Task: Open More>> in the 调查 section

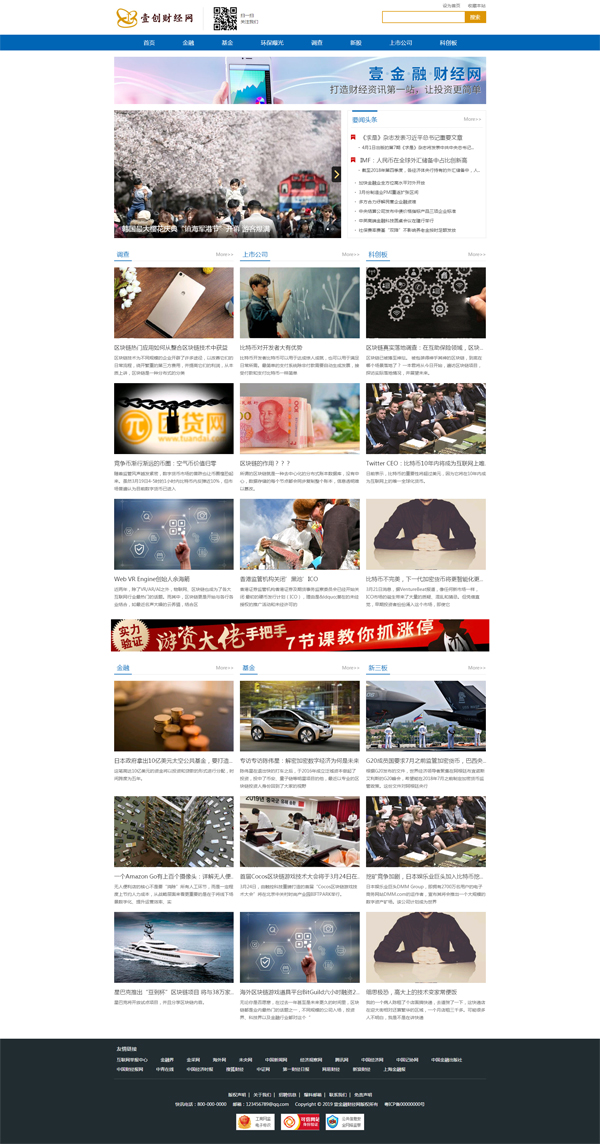Action: pos(224,254)
